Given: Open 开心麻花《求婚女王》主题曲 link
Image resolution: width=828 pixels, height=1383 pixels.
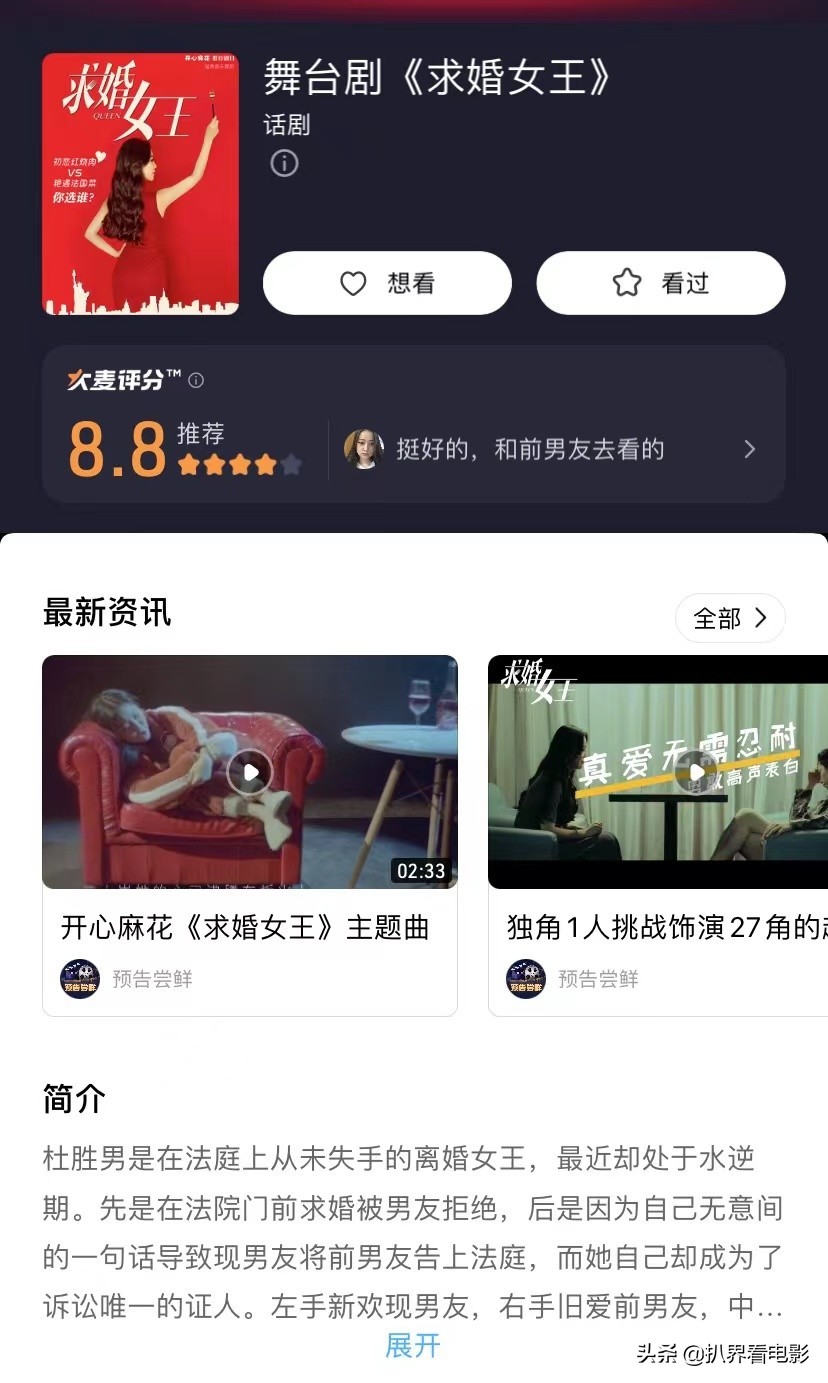Looking at the screenshot, I should click(249, 928).
